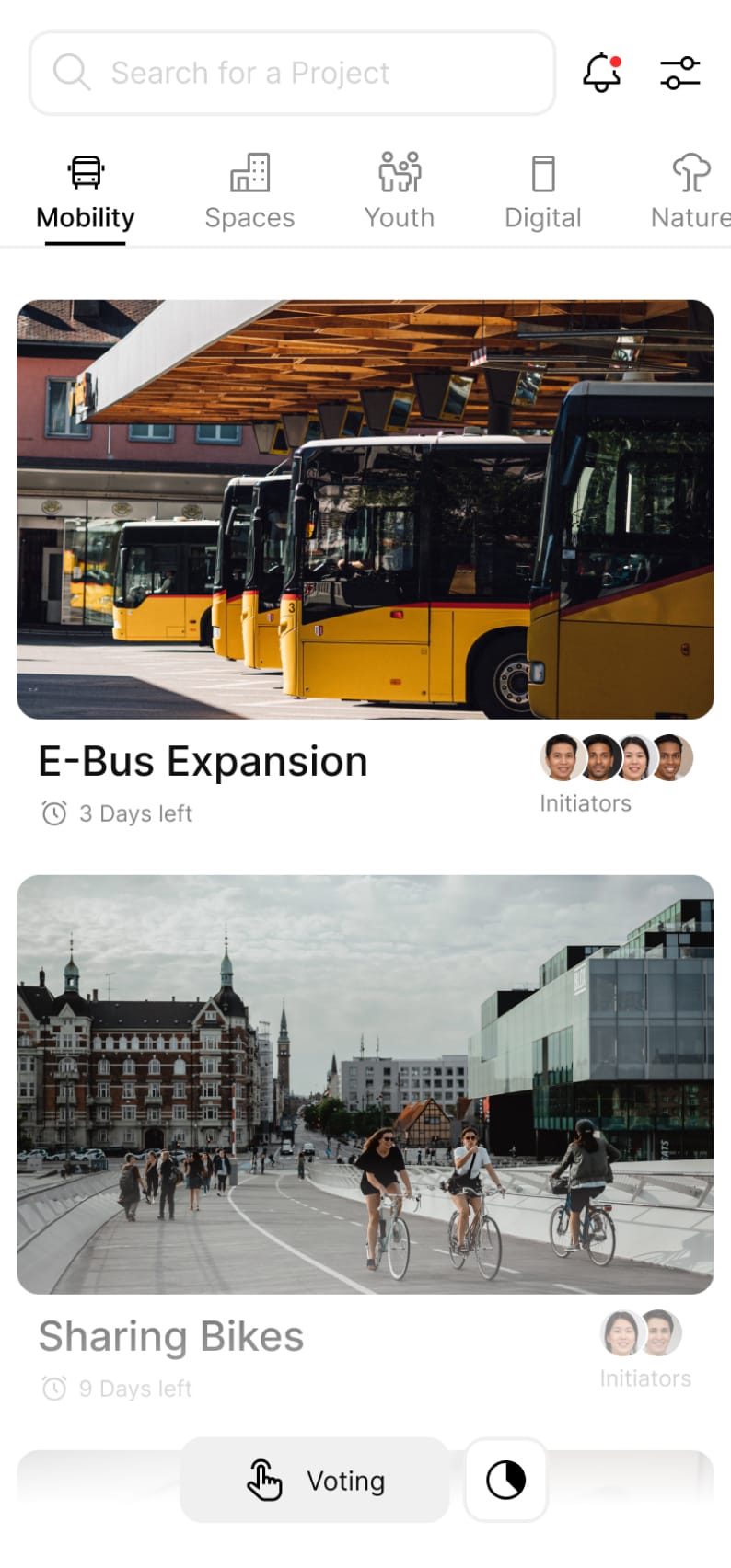The width and height of the screenshot is (731, 1568).
Task: Open the notifications bell
Action: tap(601, 73)
